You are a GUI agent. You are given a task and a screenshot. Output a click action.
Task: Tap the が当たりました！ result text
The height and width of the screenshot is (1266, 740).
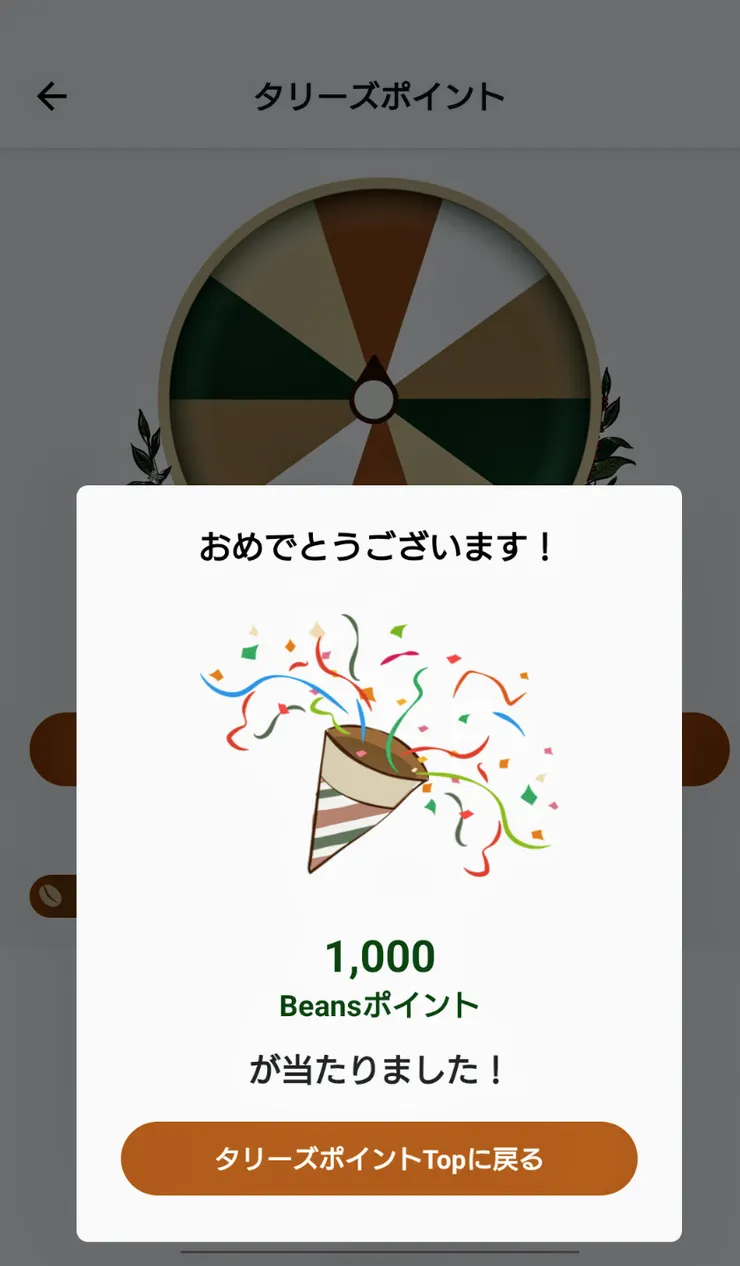pos(380,1067)
